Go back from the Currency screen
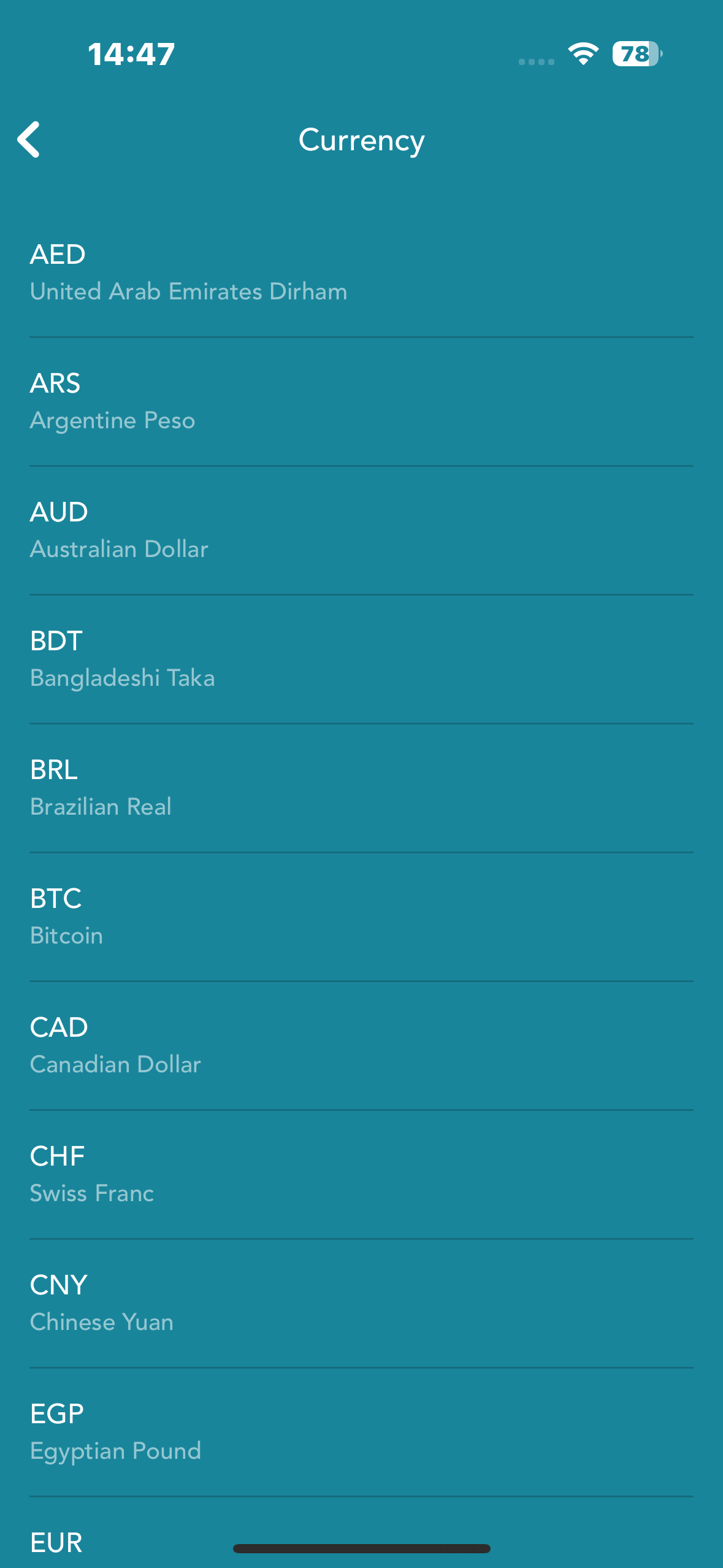This screenshot has height=1568, width=723. pyautogui.click(x=29, y=140)
